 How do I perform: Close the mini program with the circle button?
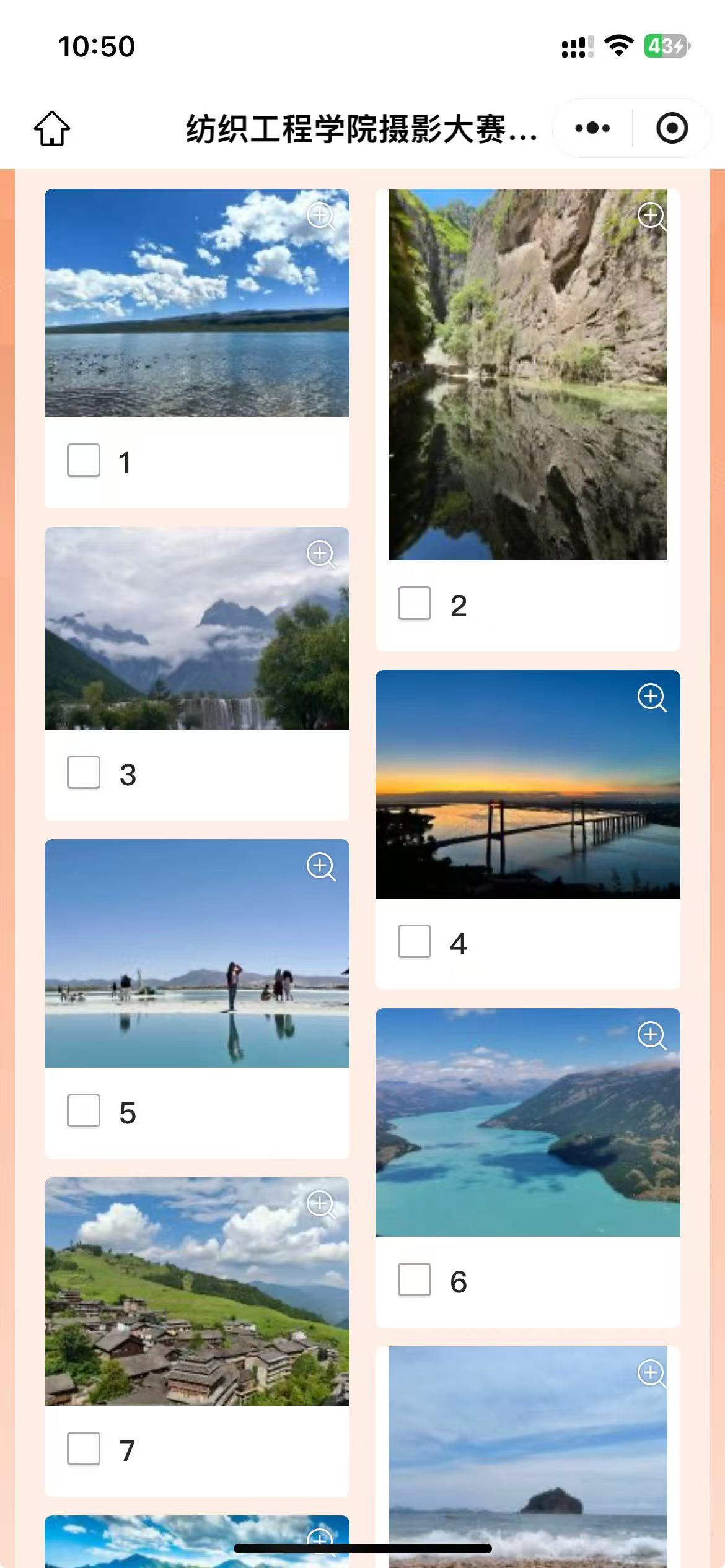(672, 128)
